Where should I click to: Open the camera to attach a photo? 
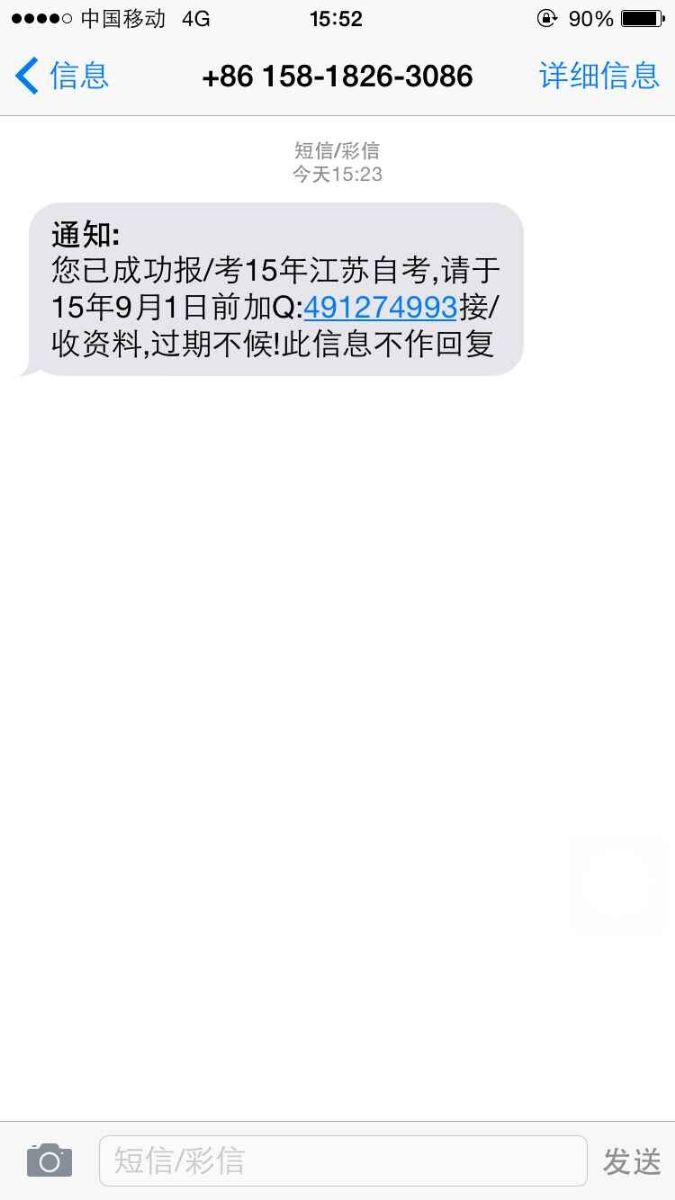[x=49, y=1161]
